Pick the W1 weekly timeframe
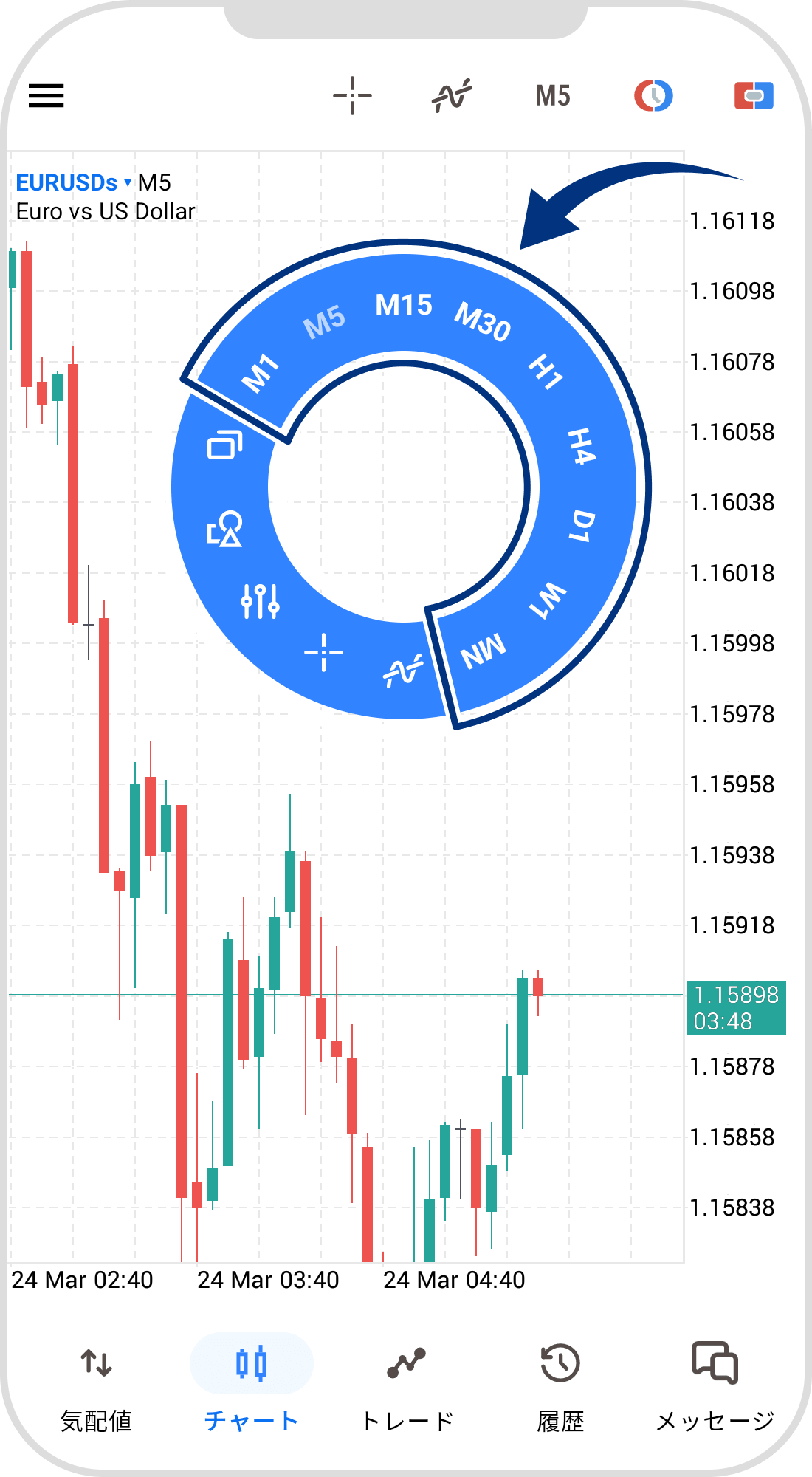Viewport: 812px width, 1477px height. click(548, 600)
